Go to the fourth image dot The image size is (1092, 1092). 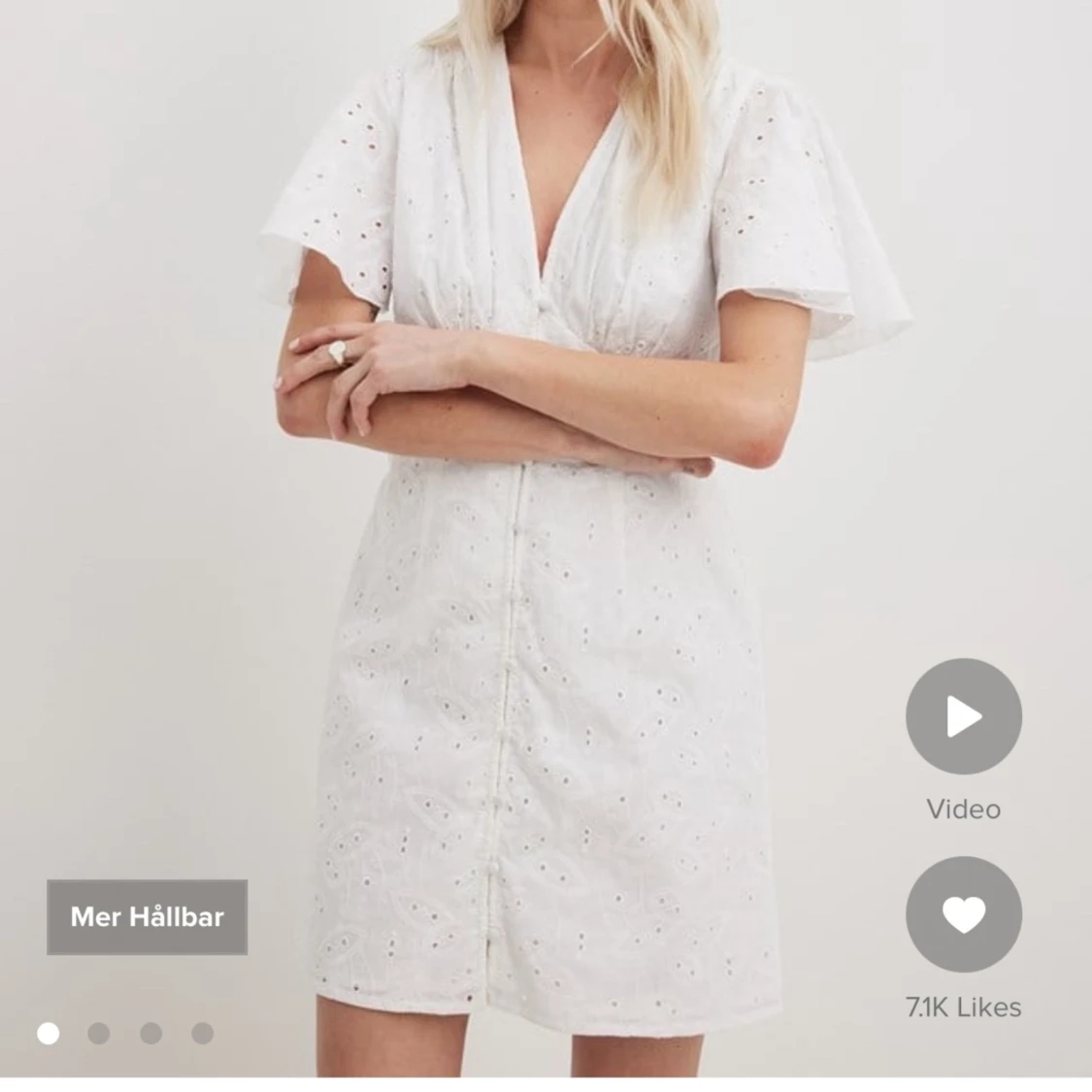point(202,1034)
